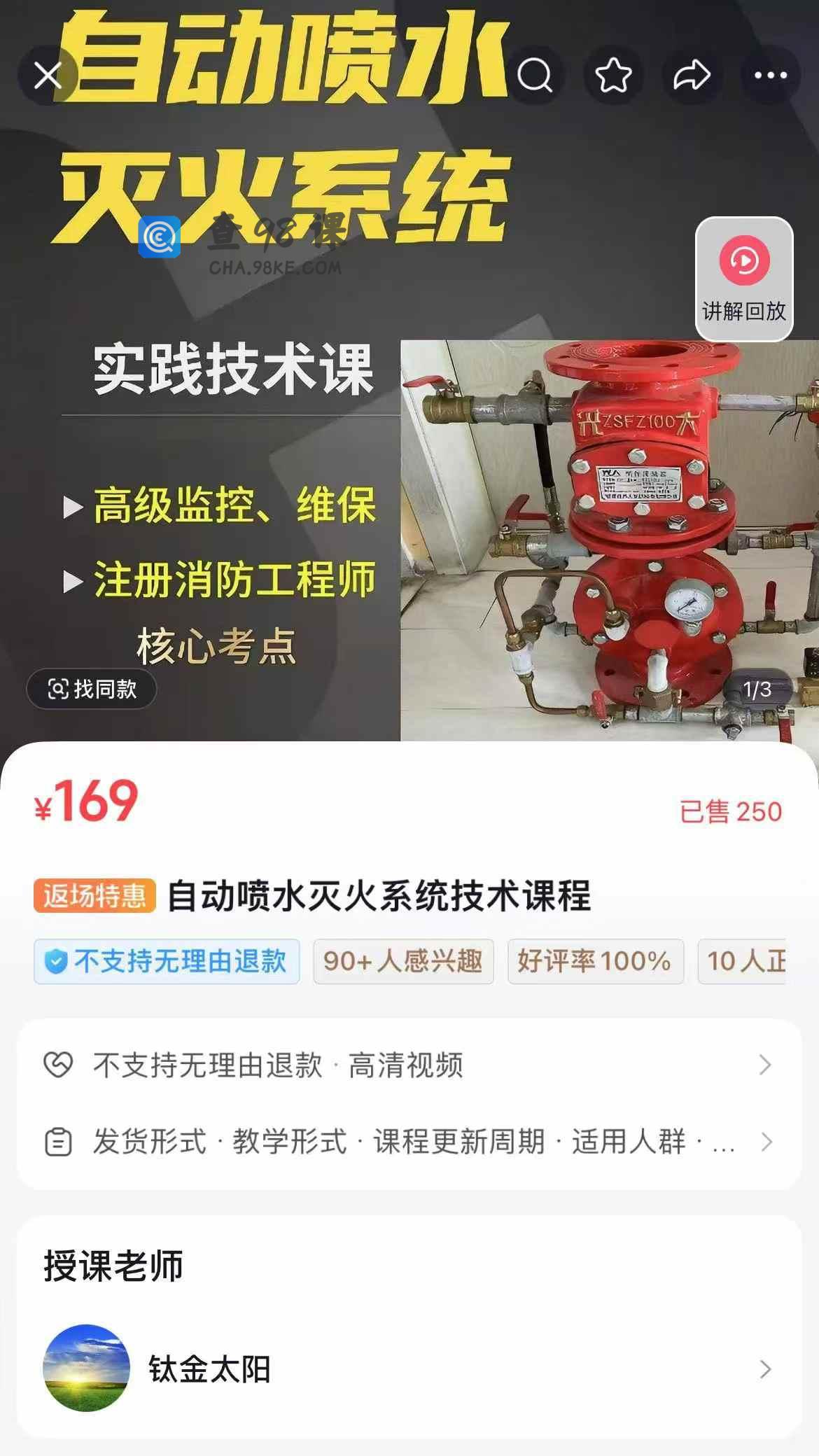This screenshot has width=819, height=1456.
Task: Tap 找同款 to find similar items
Action: click(92, 689)
